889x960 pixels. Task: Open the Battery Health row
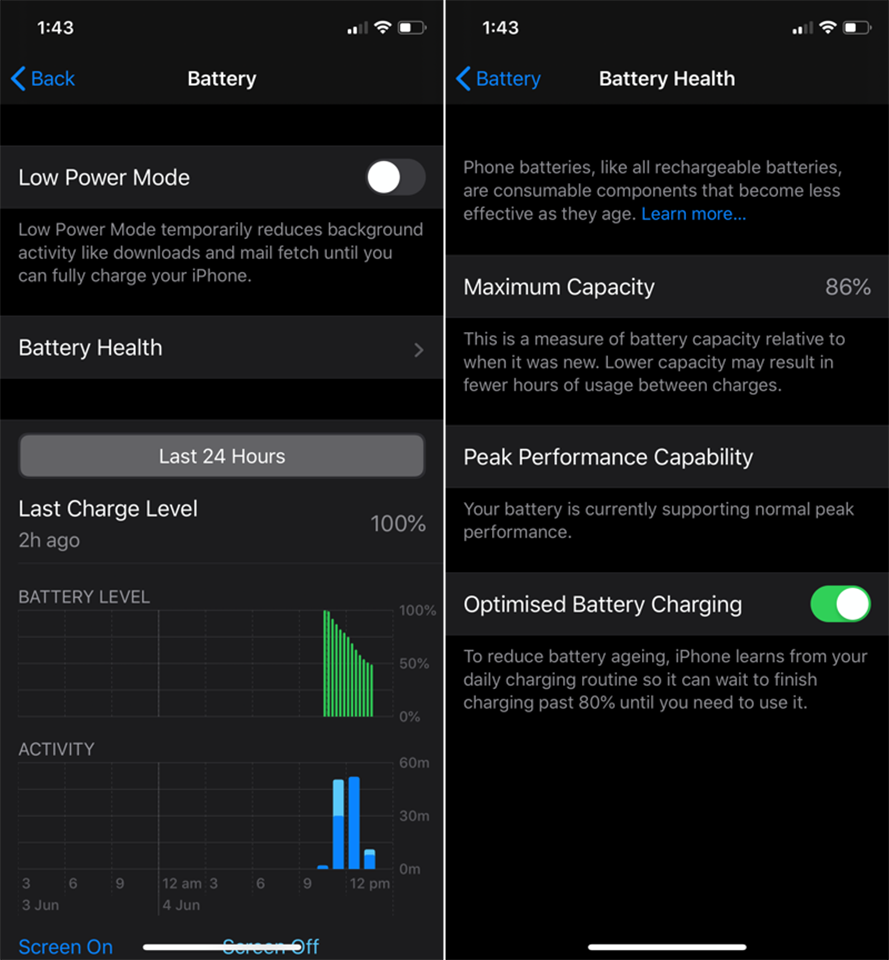[222, 348]
